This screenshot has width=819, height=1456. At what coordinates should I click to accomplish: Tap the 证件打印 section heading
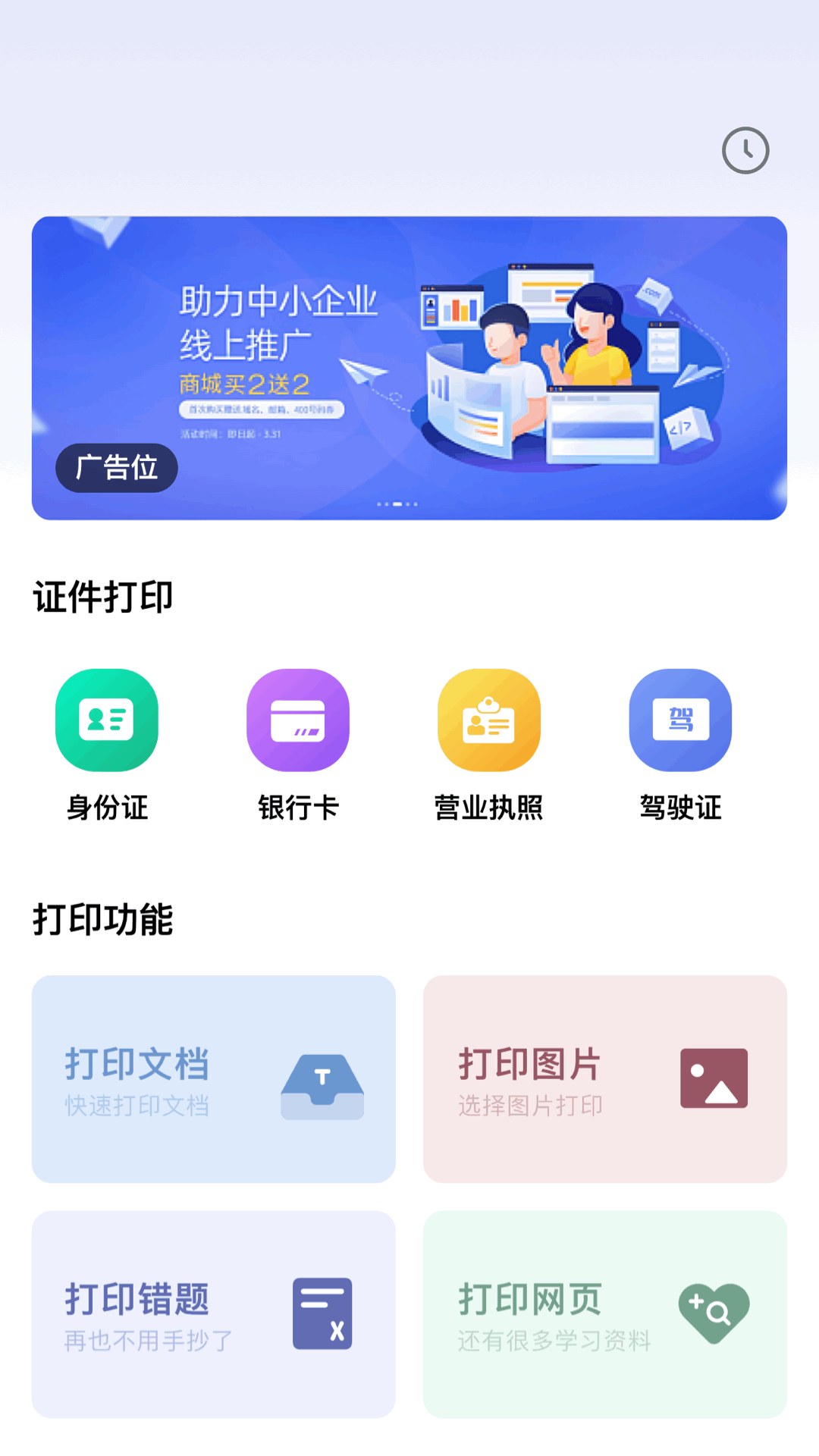pyautogui.click(x=102, y=597)
